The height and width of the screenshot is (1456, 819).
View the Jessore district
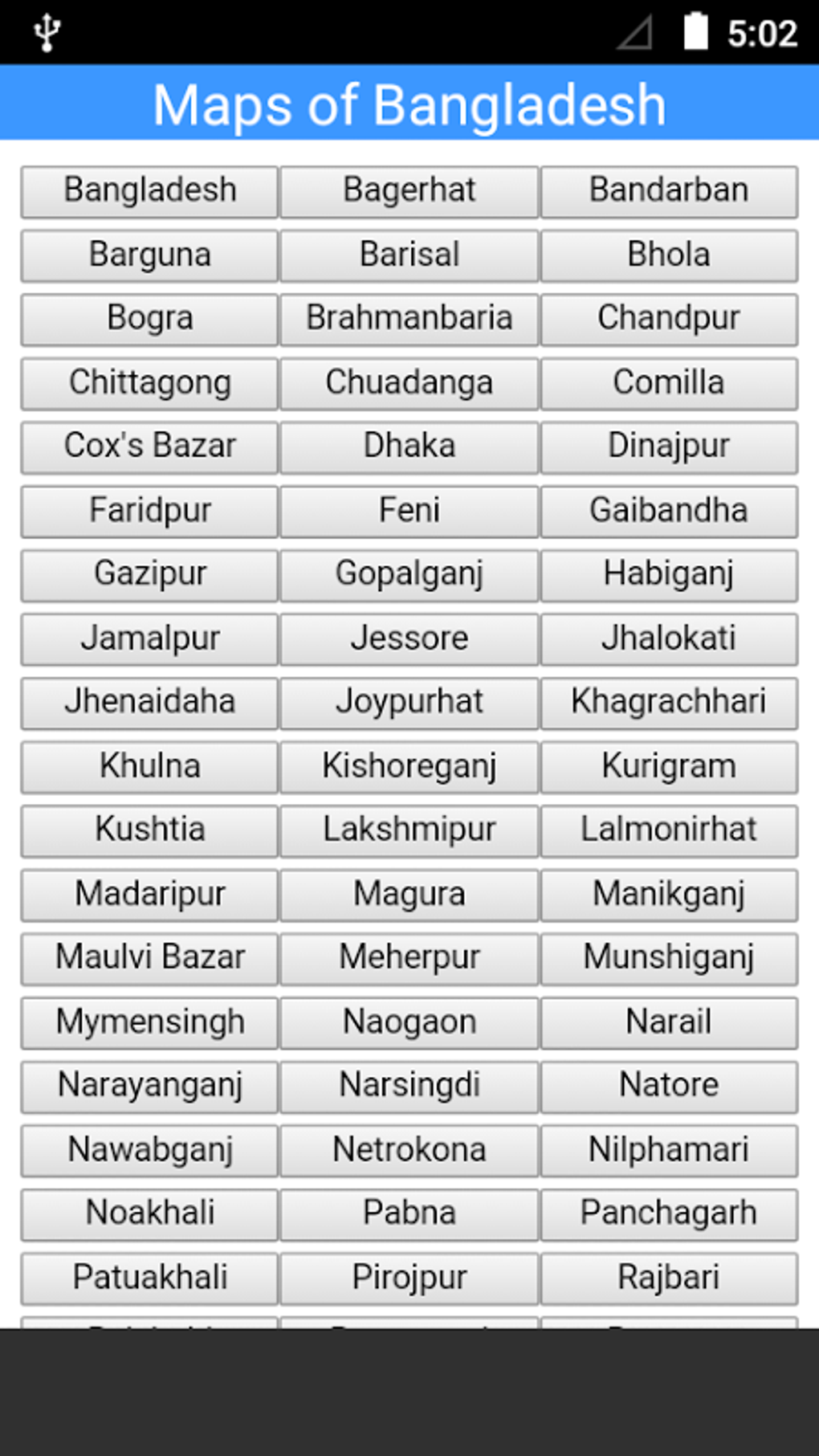[409, 638]
